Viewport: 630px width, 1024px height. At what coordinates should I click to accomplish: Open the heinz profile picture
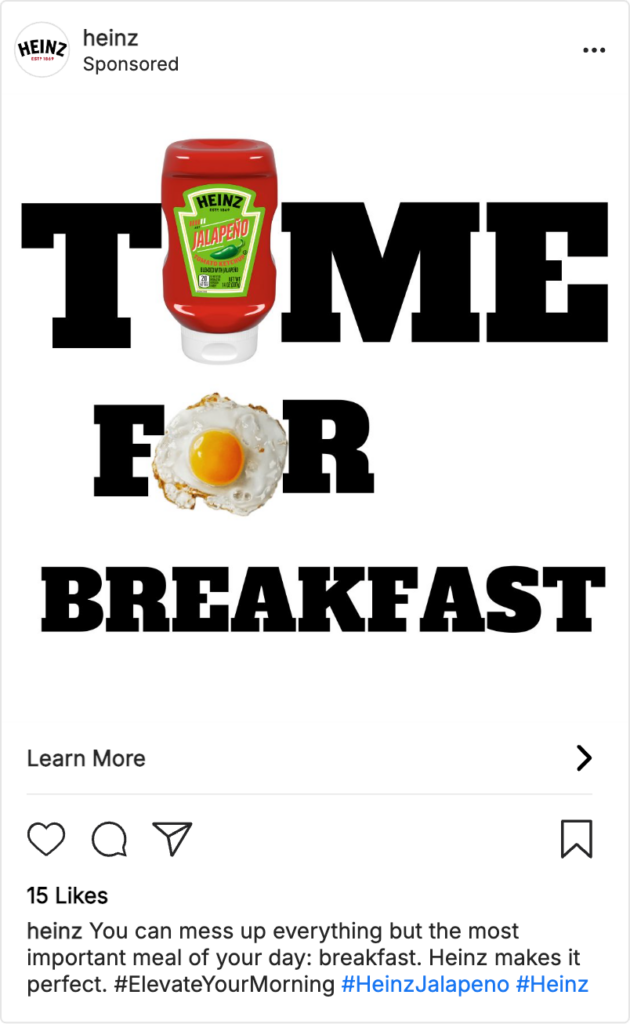(x=42, y=50)
